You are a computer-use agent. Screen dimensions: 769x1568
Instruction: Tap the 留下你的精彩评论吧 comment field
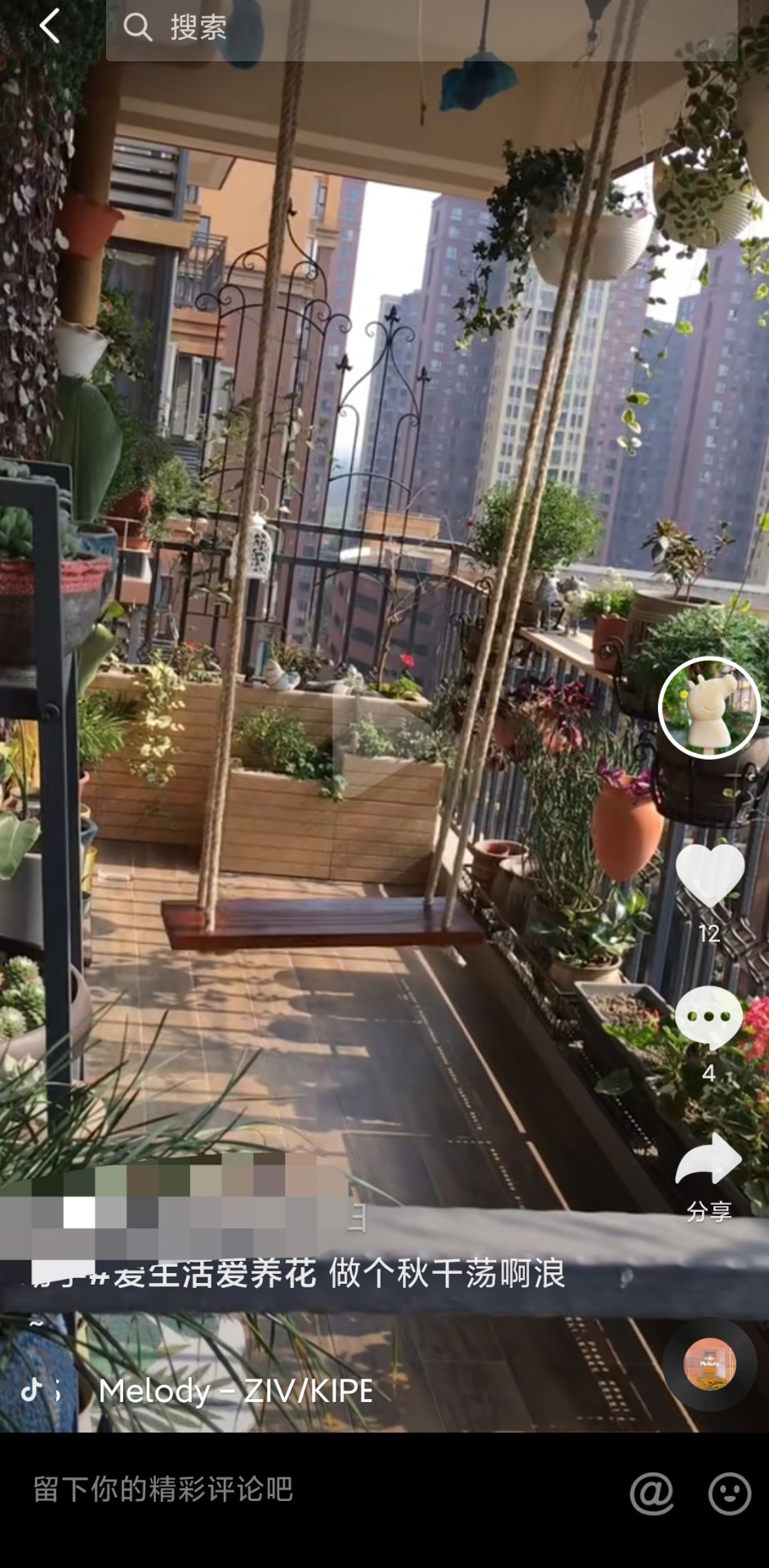pos(163,1489)
